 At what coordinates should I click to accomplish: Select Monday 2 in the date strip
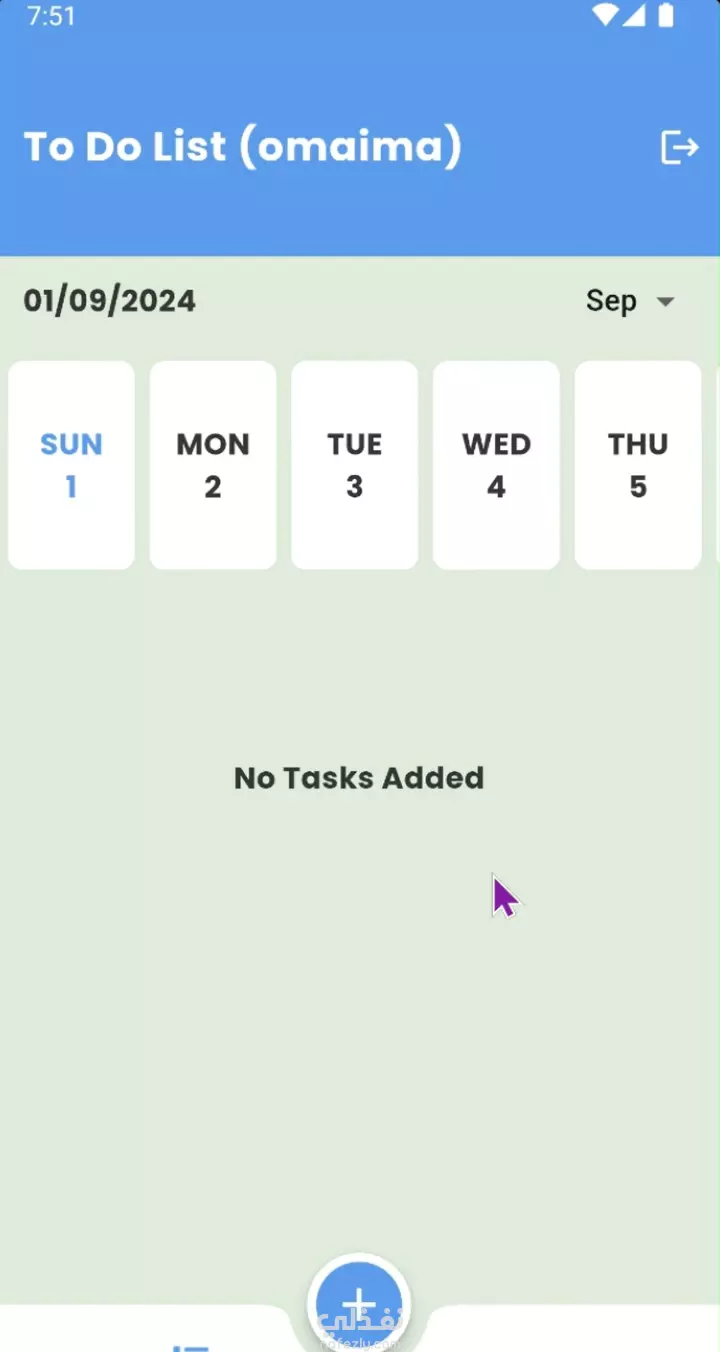(x=213, y=465)
